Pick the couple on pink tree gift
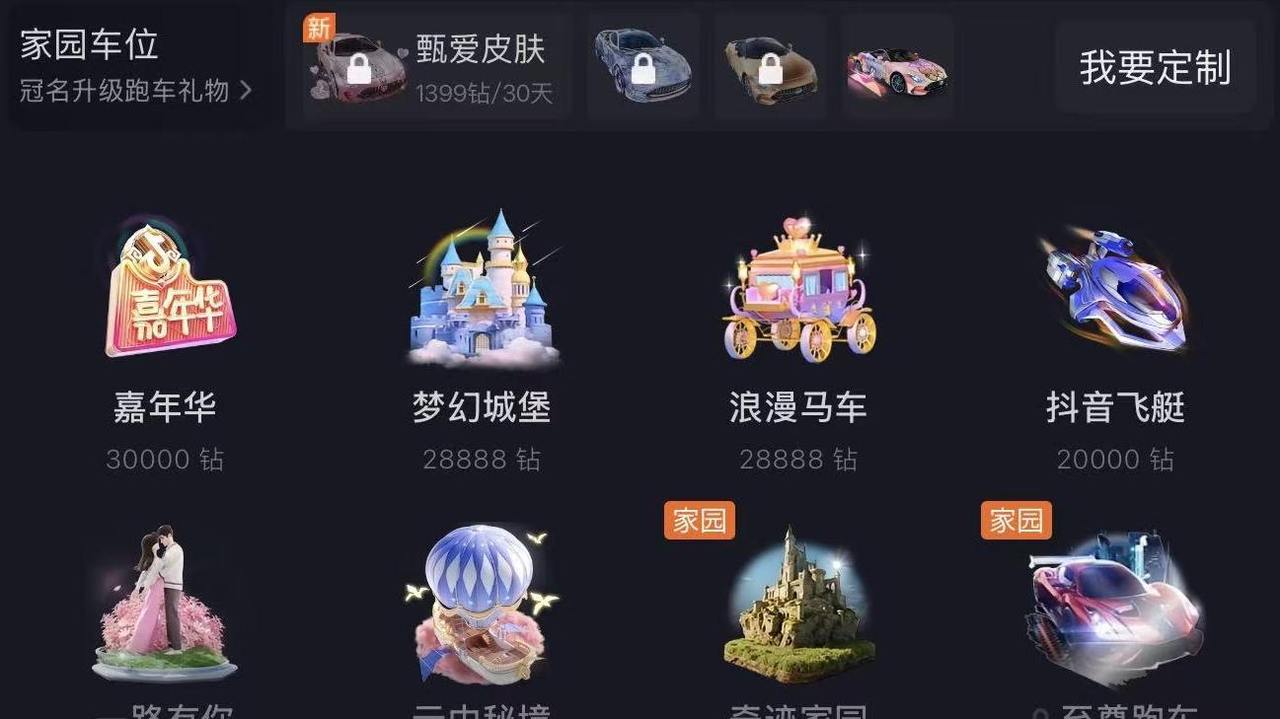Screen dimensions: 1280x719 pyautogui.click(x=164, y=610)
